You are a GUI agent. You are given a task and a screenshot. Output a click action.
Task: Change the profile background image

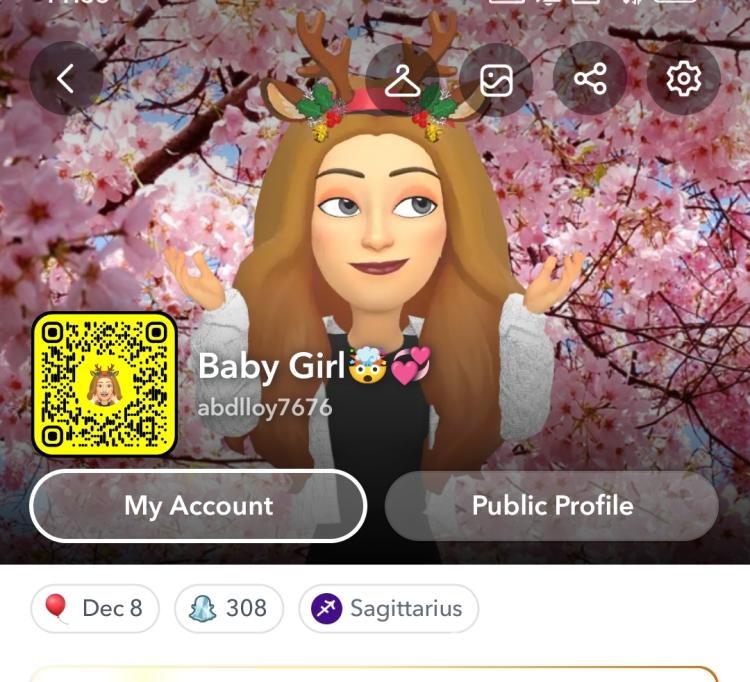[496, 79]
